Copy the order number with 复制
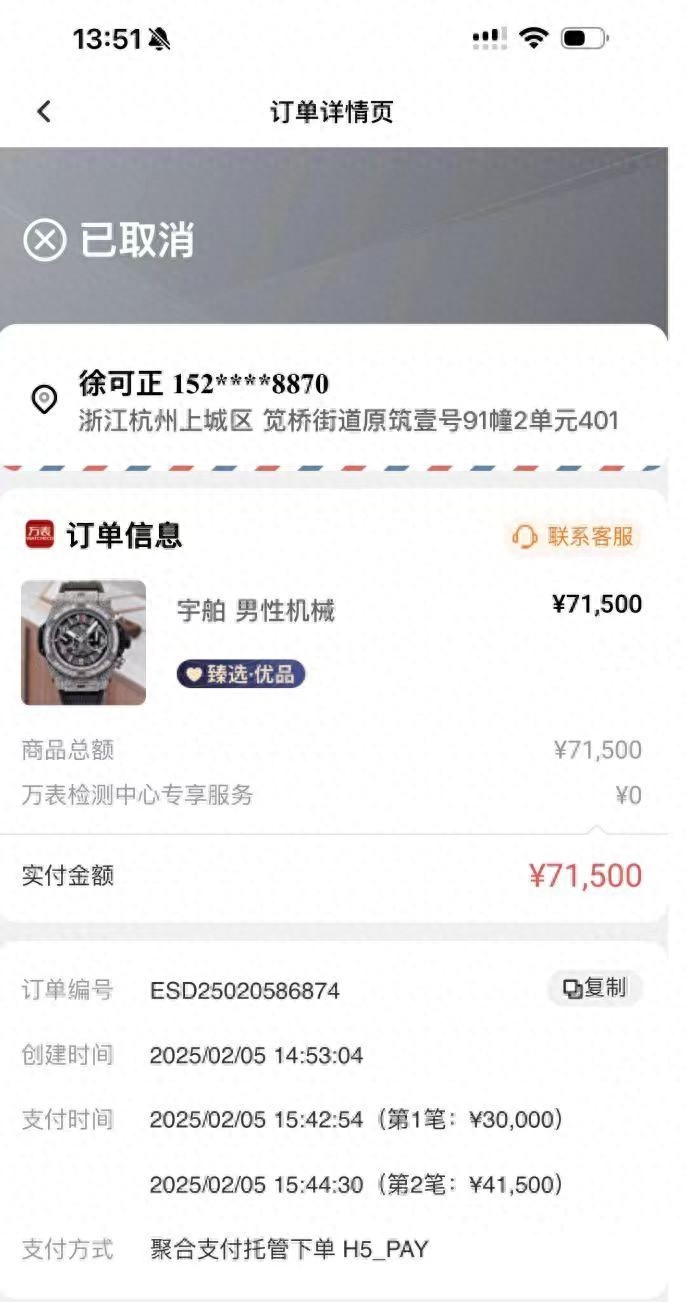Screen dimensions: 687x1302 pyautogui.click(x=595, y=988)
